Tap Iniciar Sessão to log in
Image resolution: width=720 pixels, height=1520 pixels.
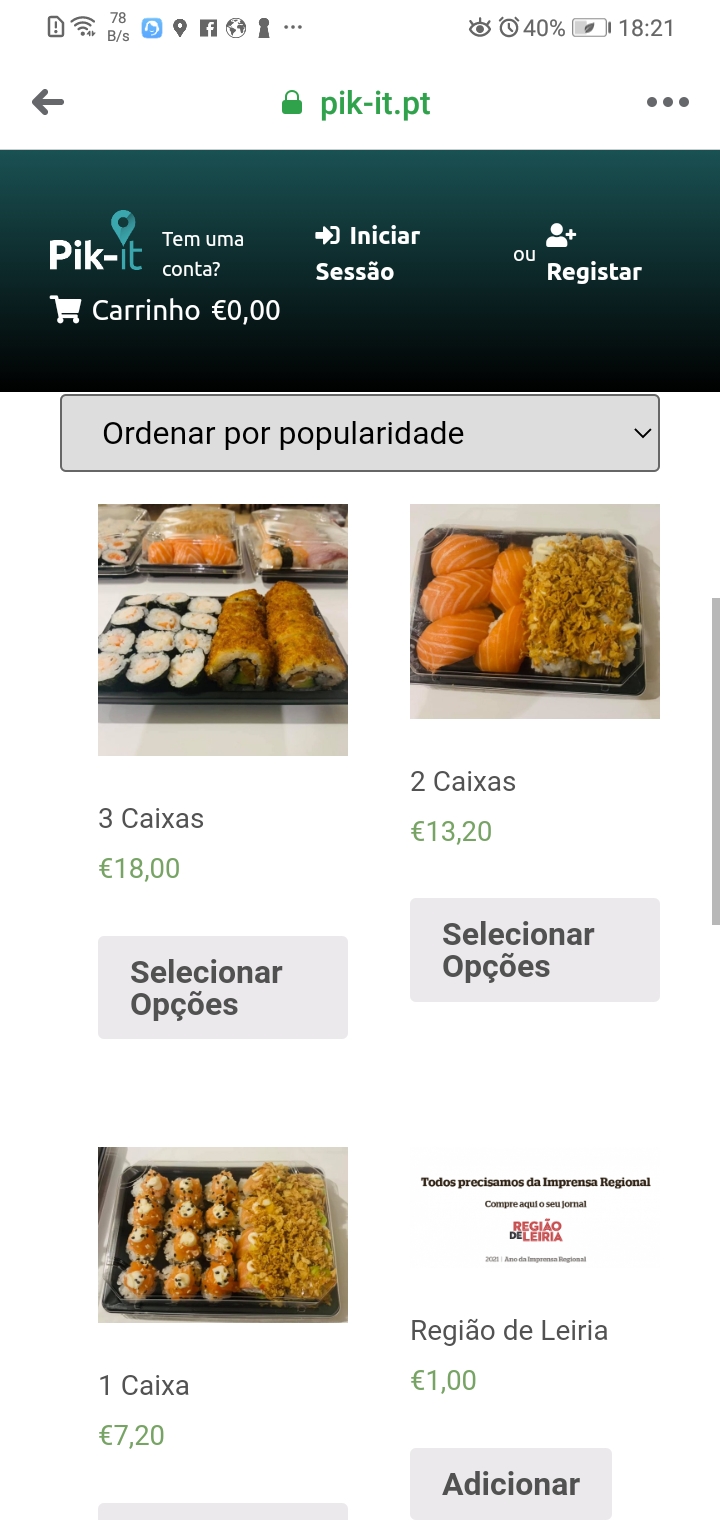pyautogui.click(x=367, y=253)
